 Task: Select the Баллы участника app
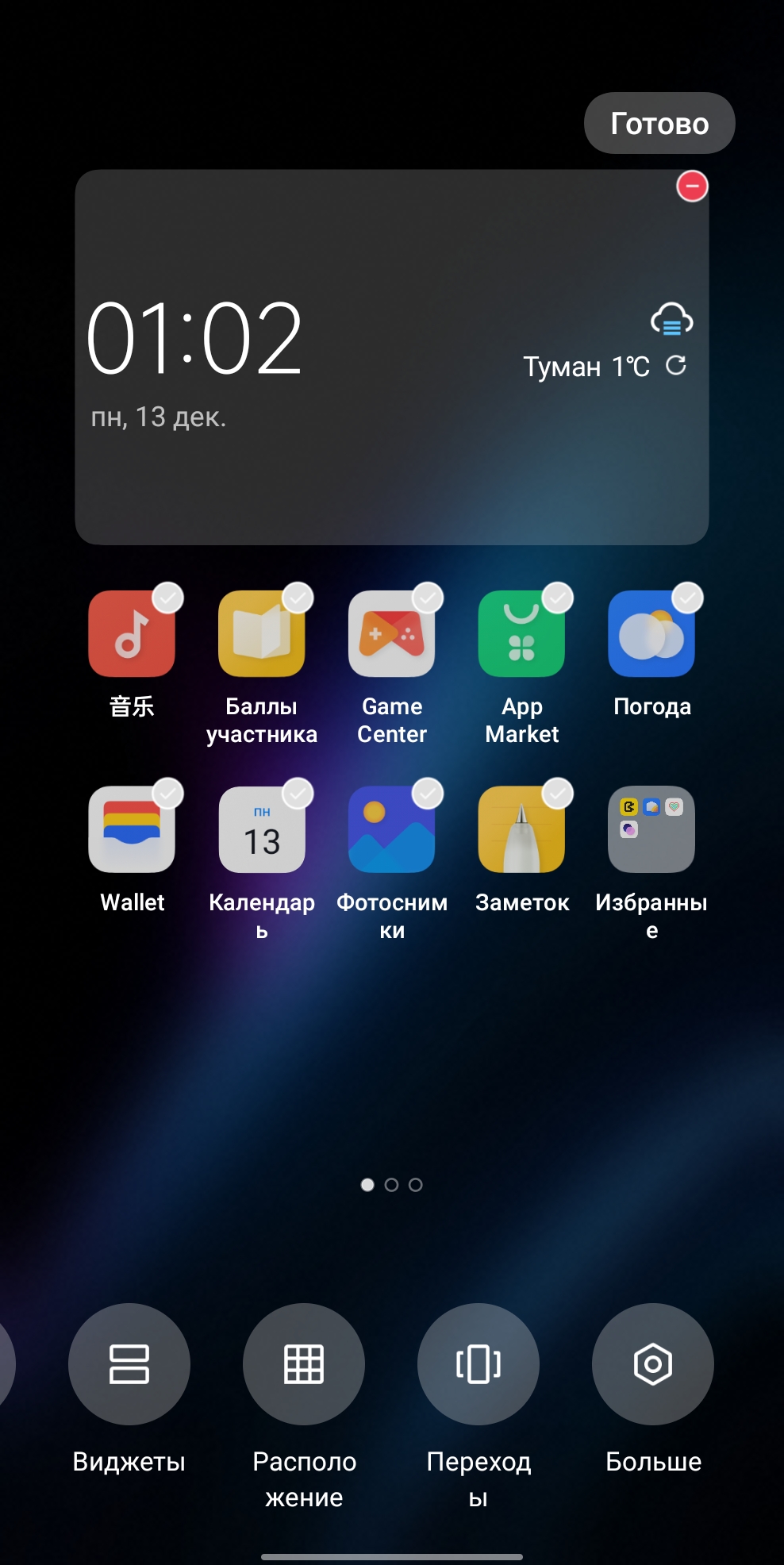[x=262, y=634]
